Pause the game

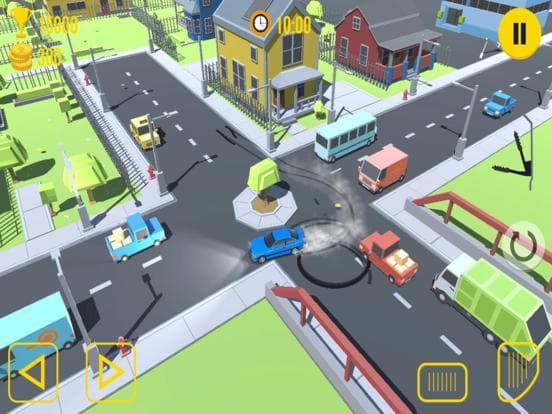[520, 33]
